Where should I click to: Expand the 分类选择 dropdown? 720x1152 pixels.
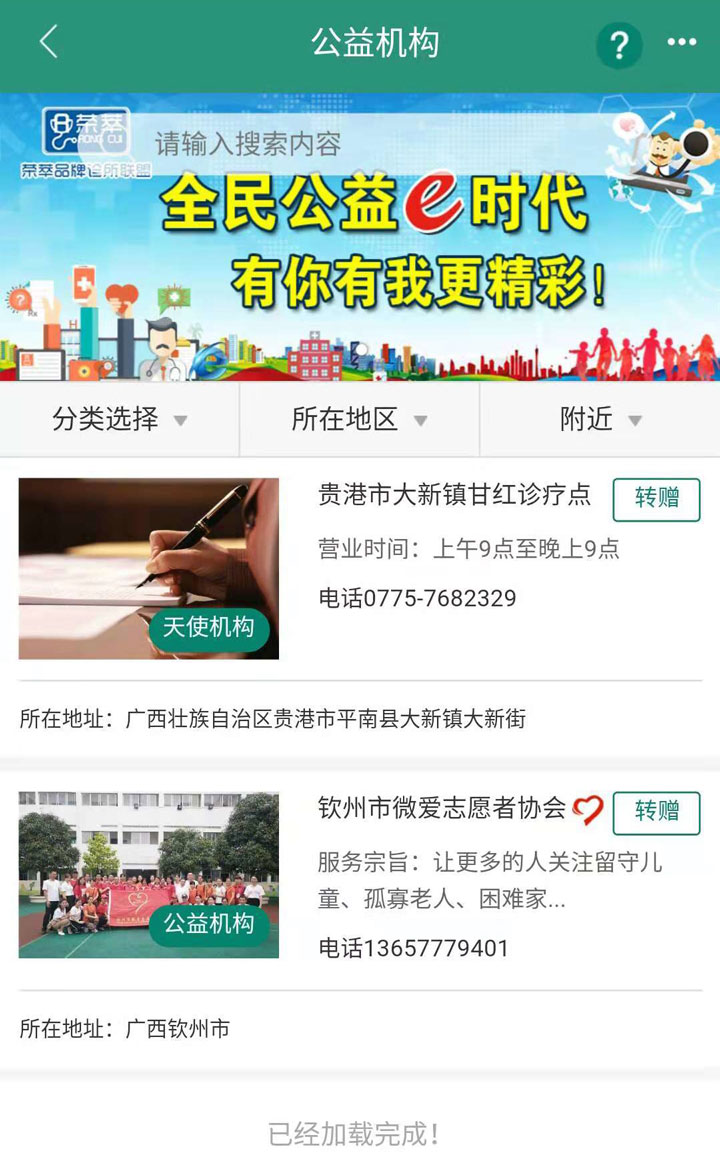(x=119, y=420)
